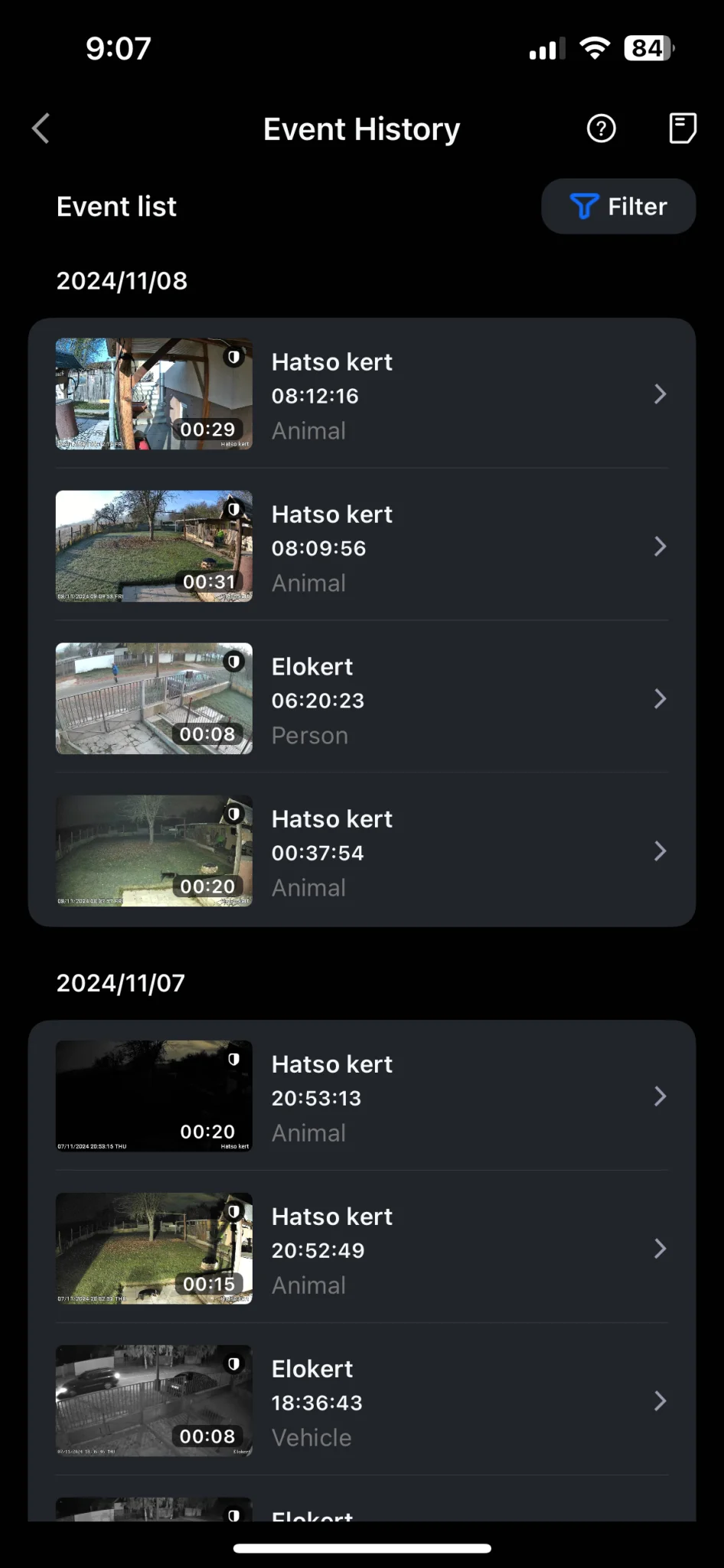Image resolution: width=724 pixels, height=1568 pixels.
Task: Open the notes icon in the header
Action: click(x=682, y=129)
